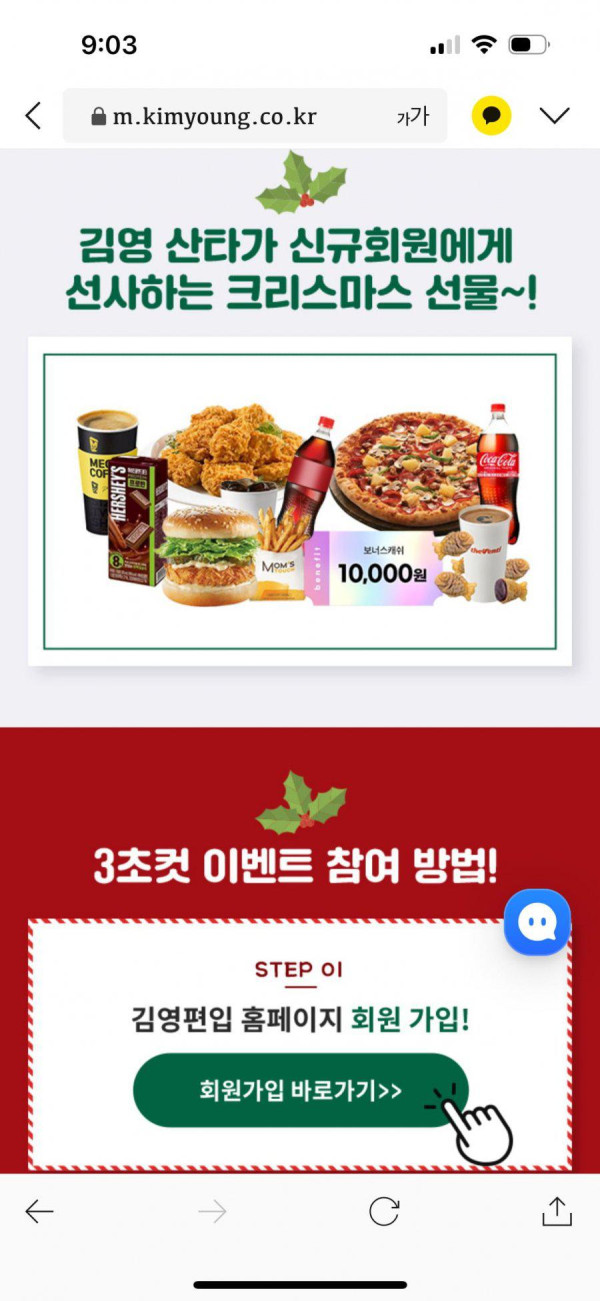Viewport: 600px width, 1301px height.
Task: Share this page
Action: [x=556, y=1211]
